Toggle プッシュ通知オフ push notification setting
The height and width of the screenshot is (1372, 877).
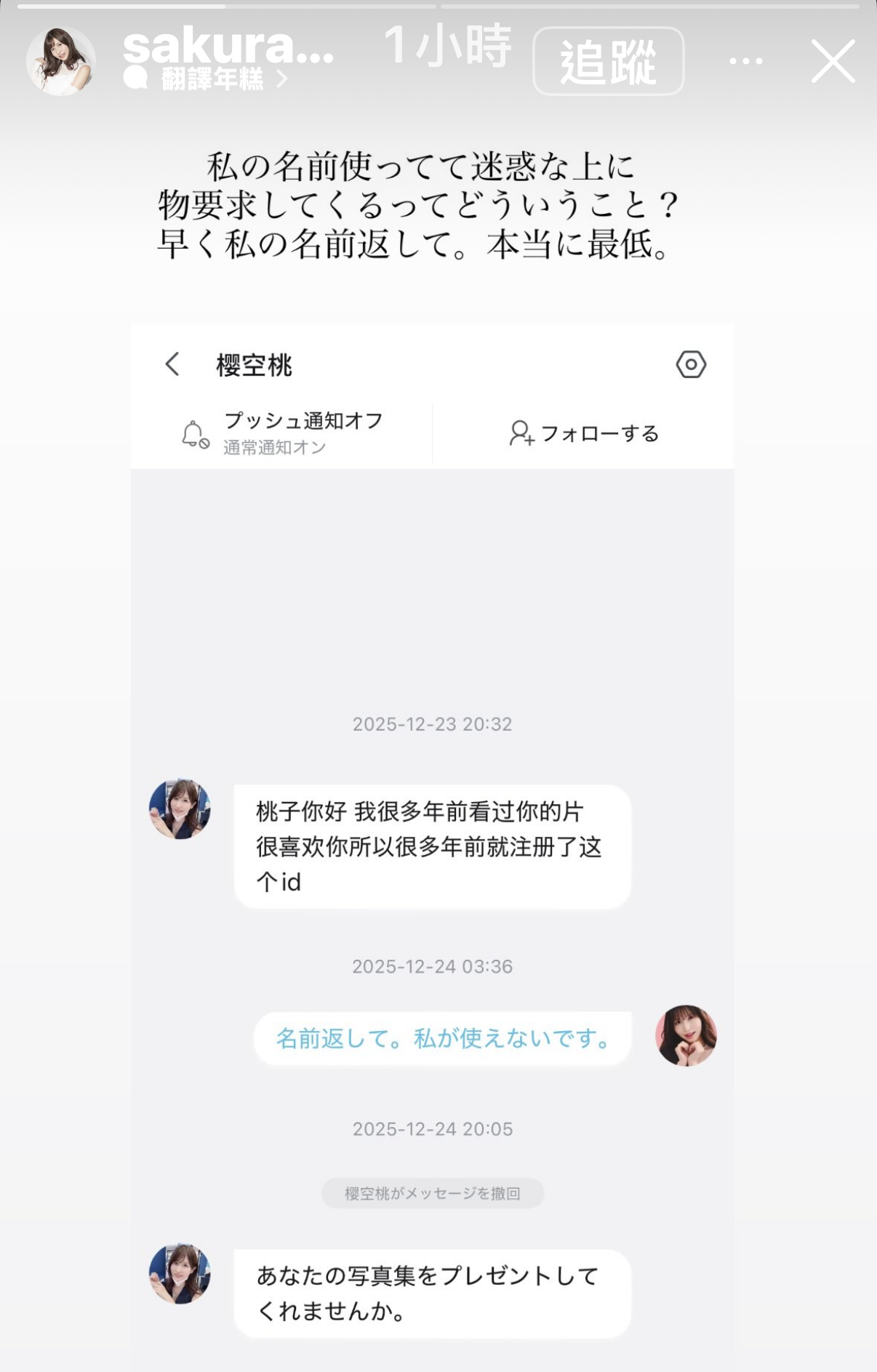click(301, 420)
